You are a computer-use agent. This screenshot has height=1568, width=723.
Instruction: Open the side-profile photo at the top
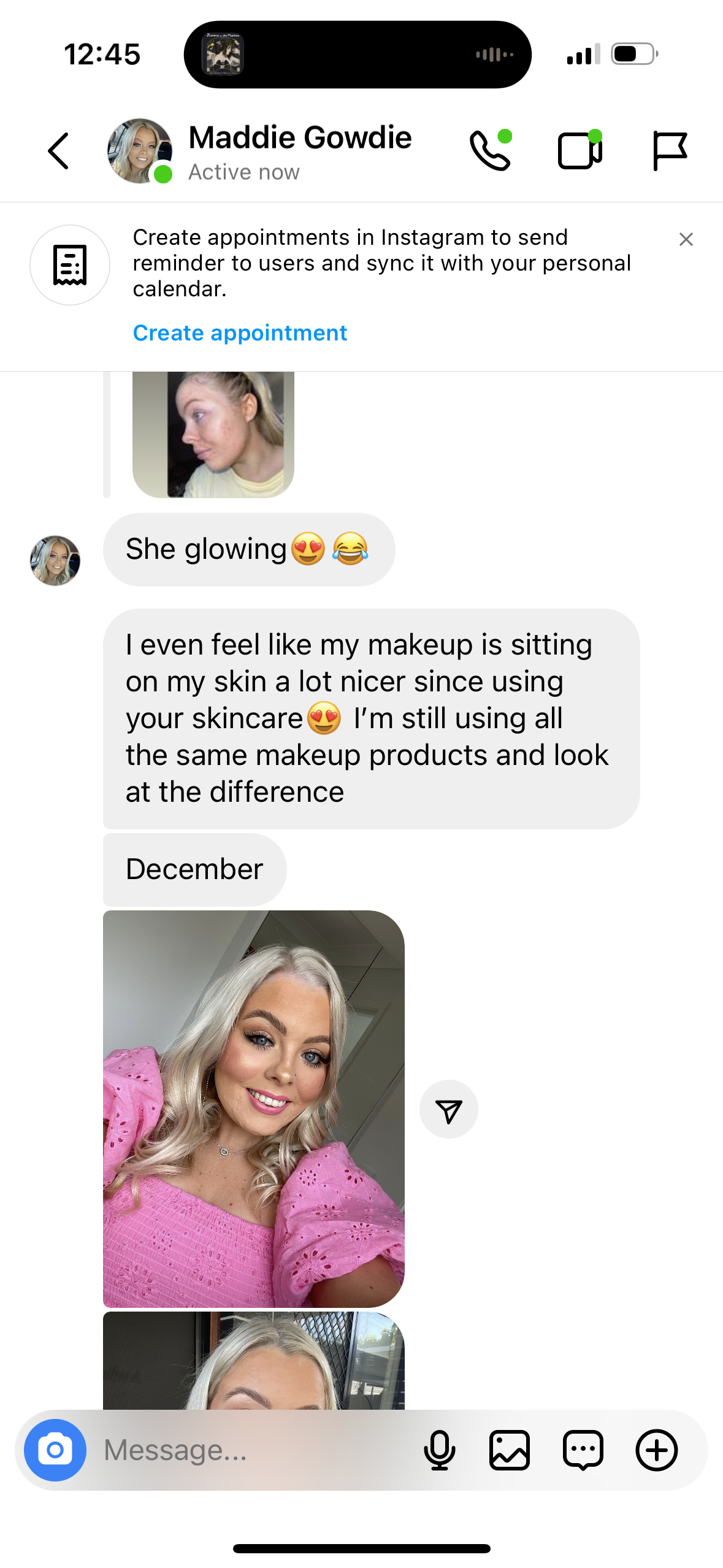213,434
